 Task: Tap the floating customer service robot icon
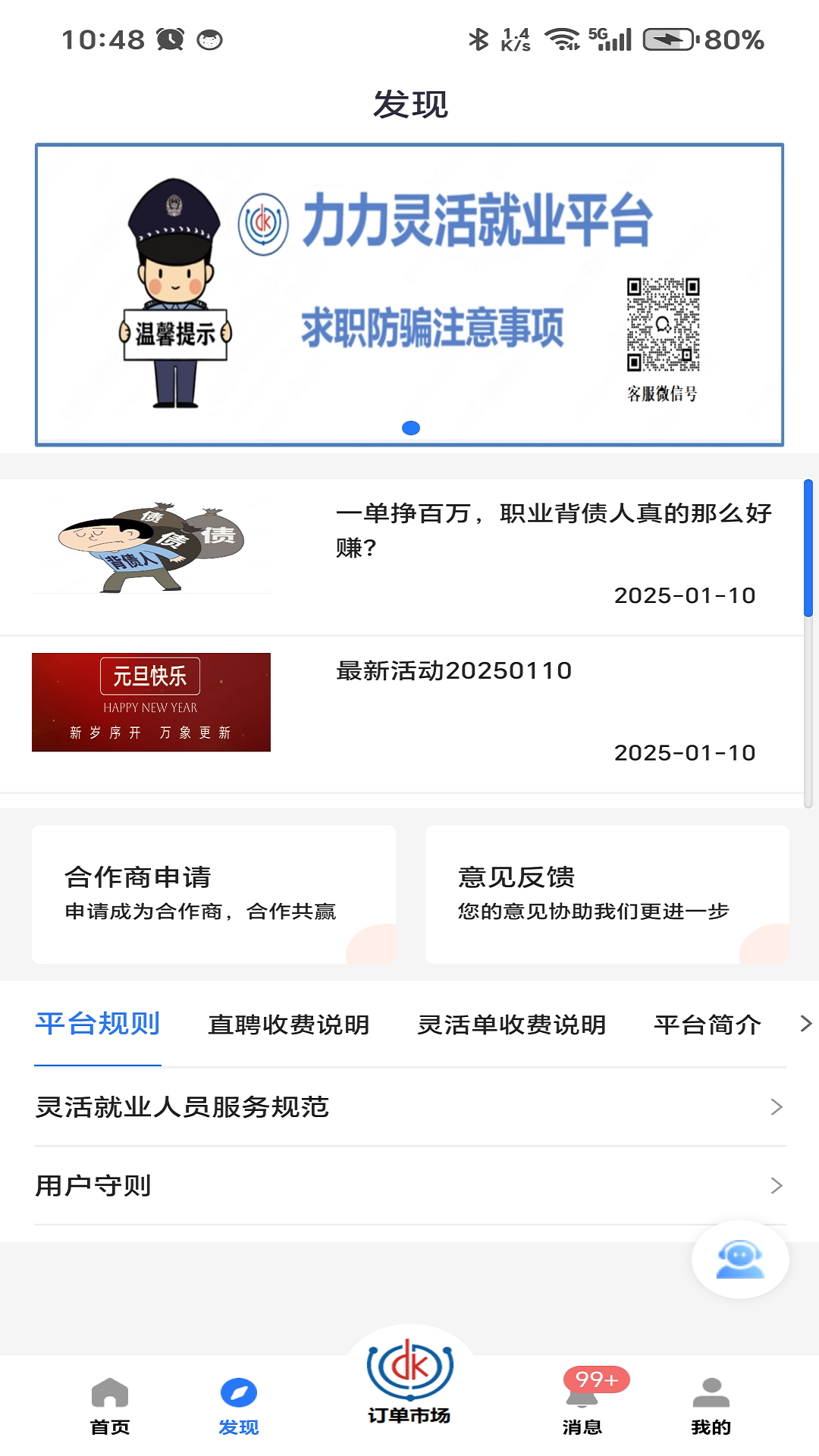[x=739, y=1257]
